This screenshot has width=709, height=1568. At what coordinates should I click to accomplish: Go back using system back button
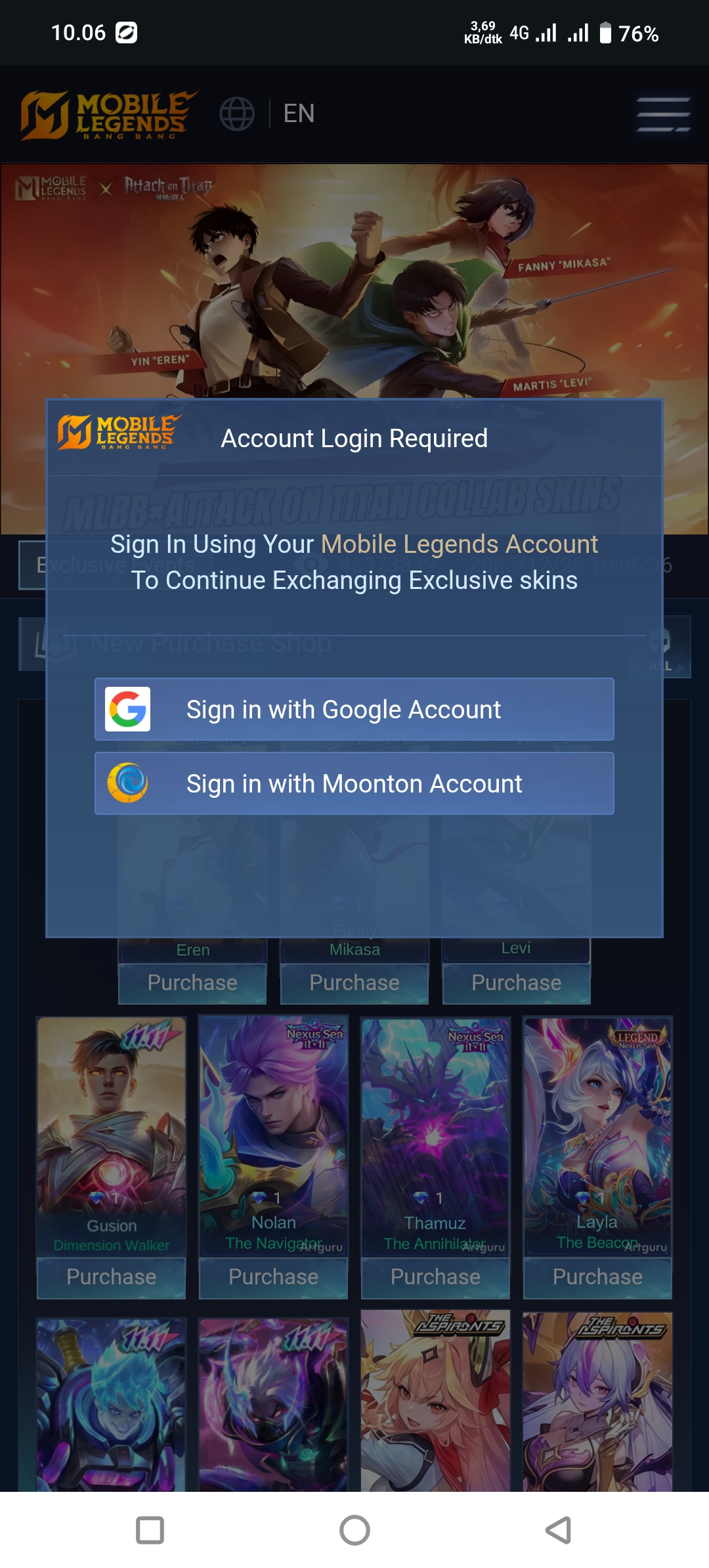point(558,1530)
